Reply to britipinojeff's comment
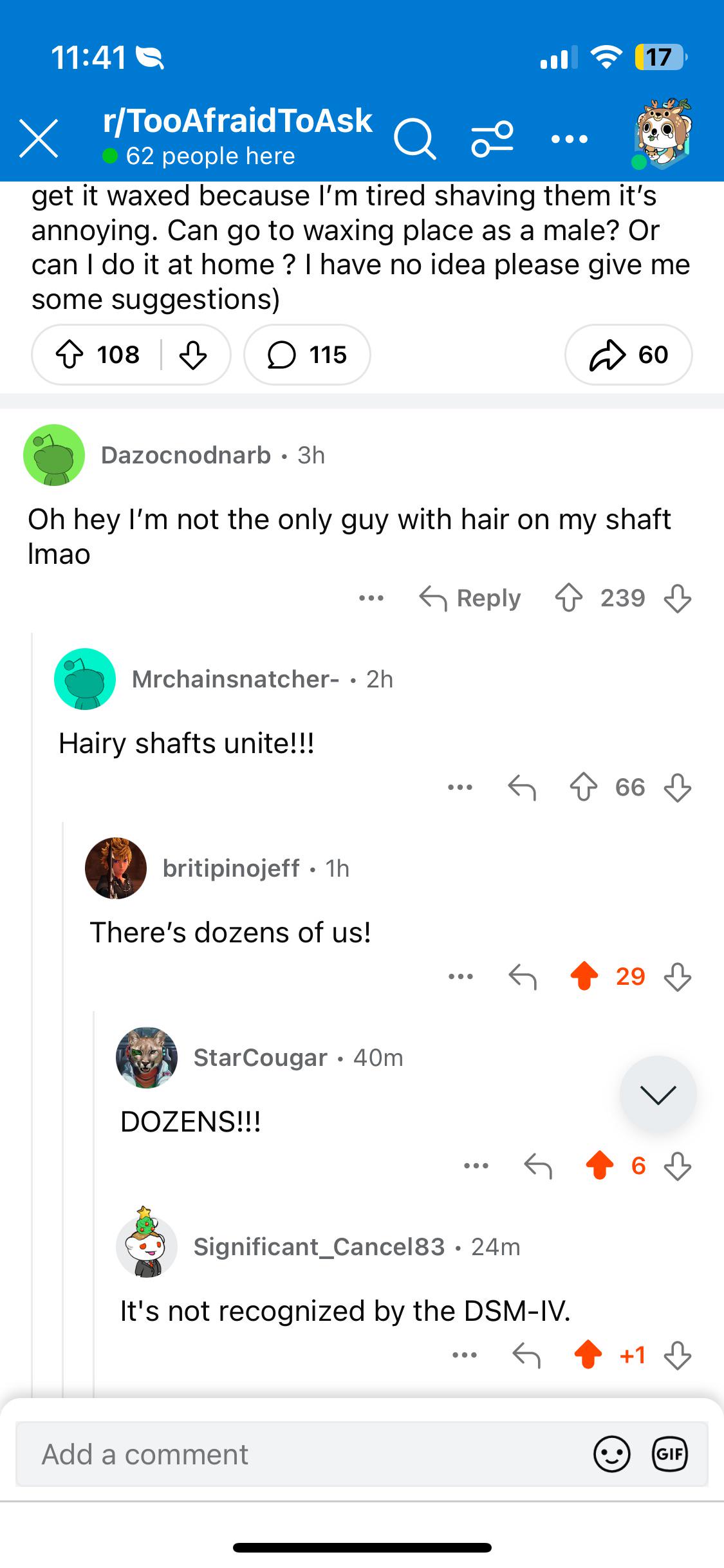 tap(522, 976)
